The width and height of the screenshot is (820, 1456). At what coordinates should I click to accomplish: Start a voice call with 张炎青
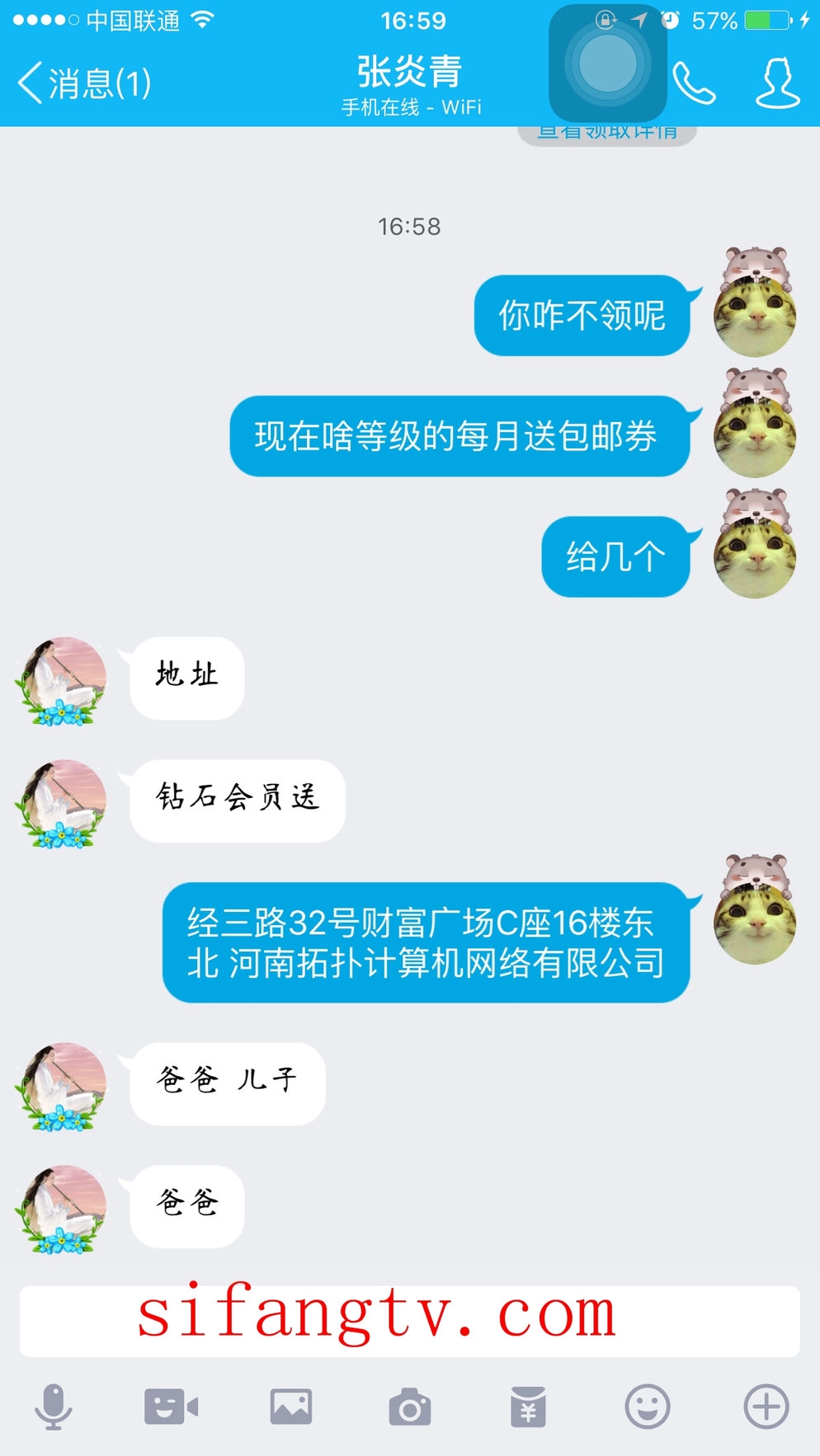(694, 83)
